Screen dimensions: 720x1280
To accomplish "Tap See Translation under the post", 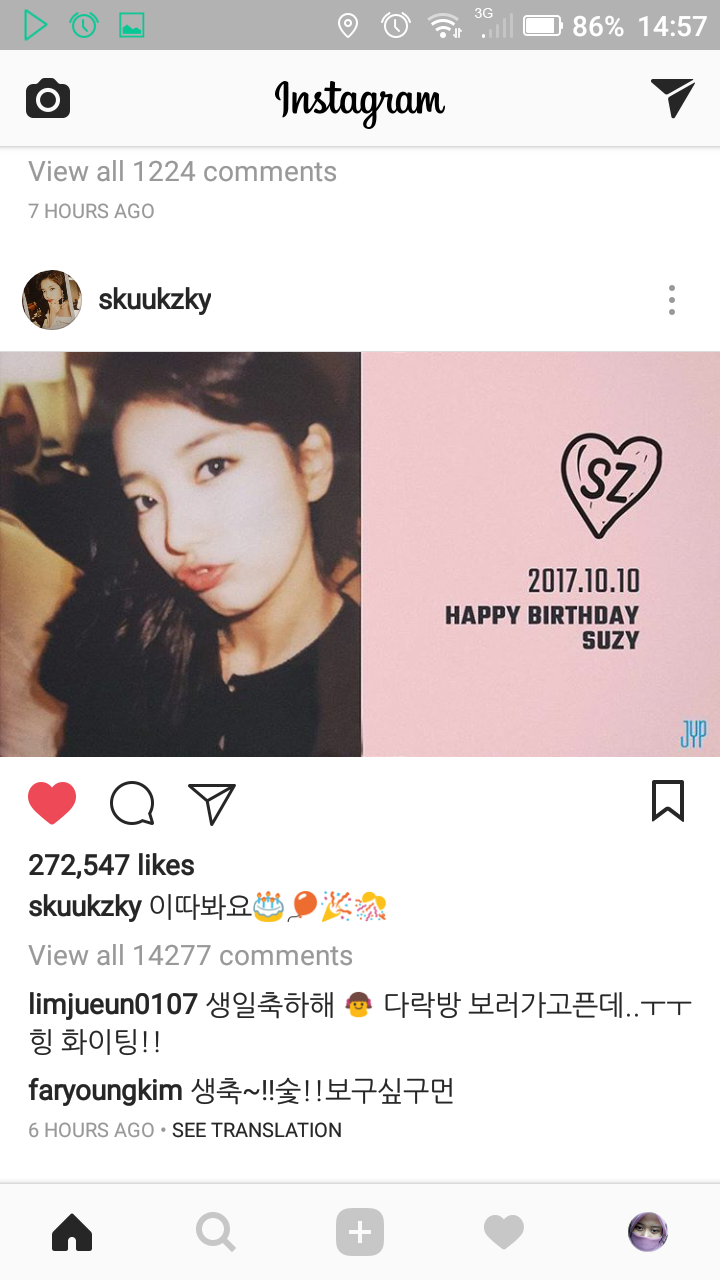I will pyautogui.click(x=257, y=1130).
